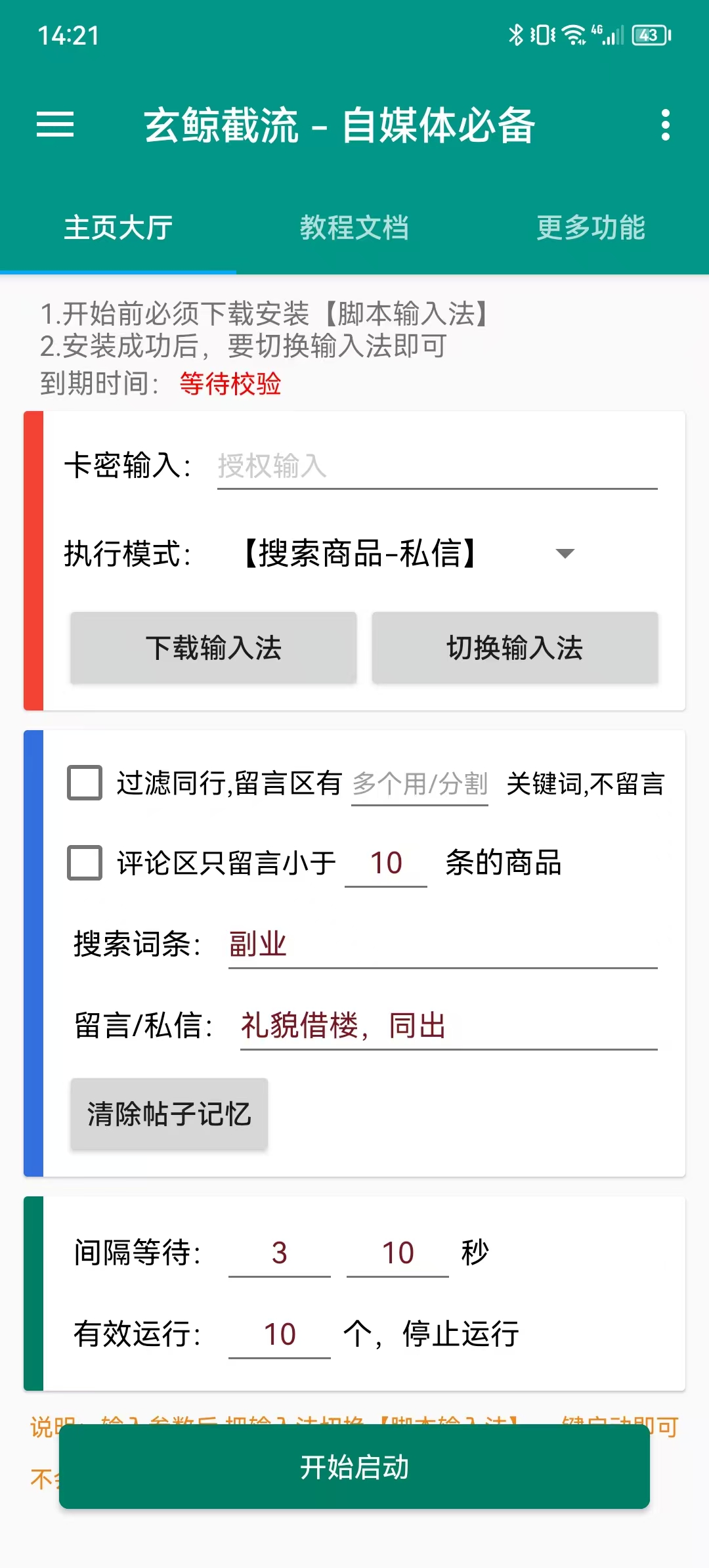The width and height of the screenshot is (709, 1568).
Task: Edit the filter keywords field 多个用/分割
Action: point(419,784)
